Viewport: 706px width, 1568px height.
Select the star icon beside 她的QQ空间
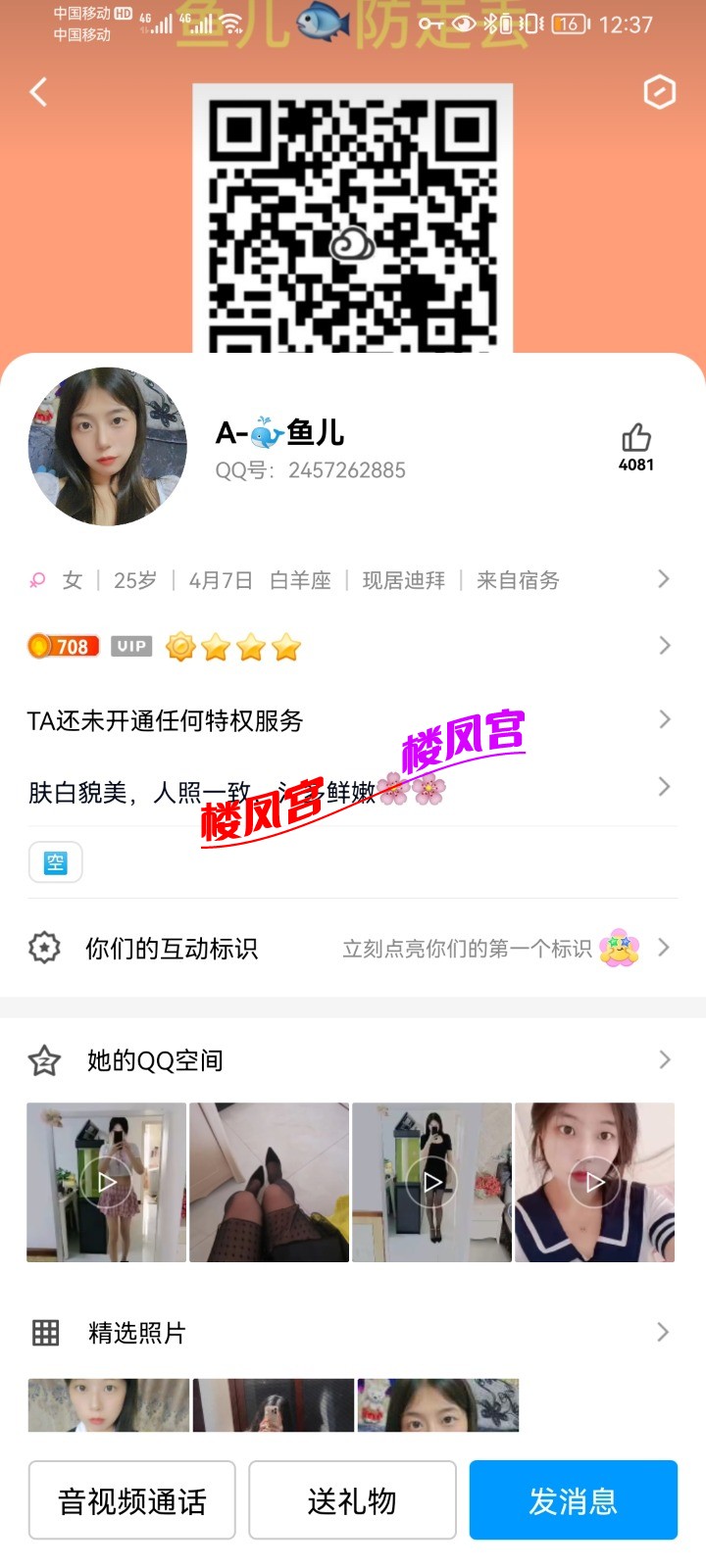pos(44,1059)
